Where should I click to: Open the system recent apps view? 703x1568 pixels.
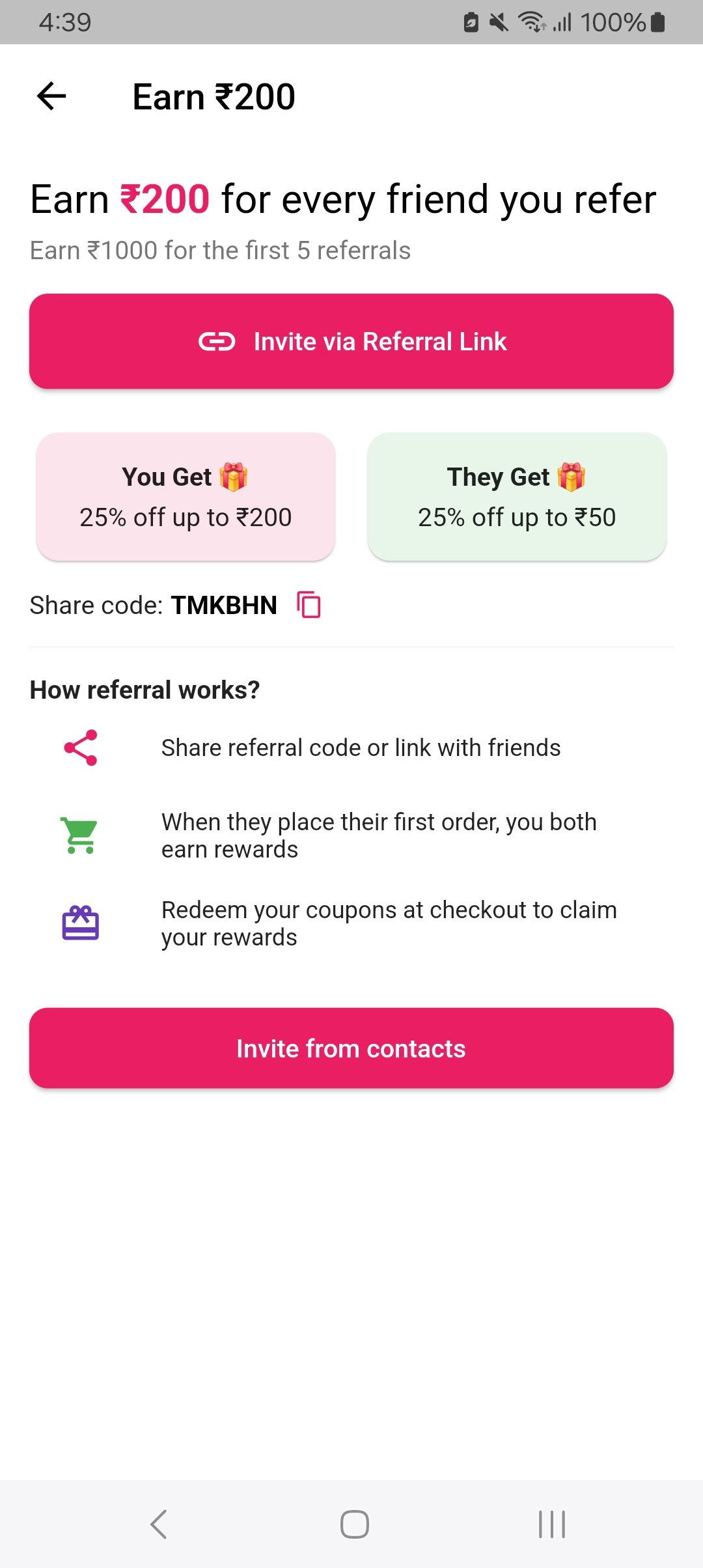[x=552, y=1524]
